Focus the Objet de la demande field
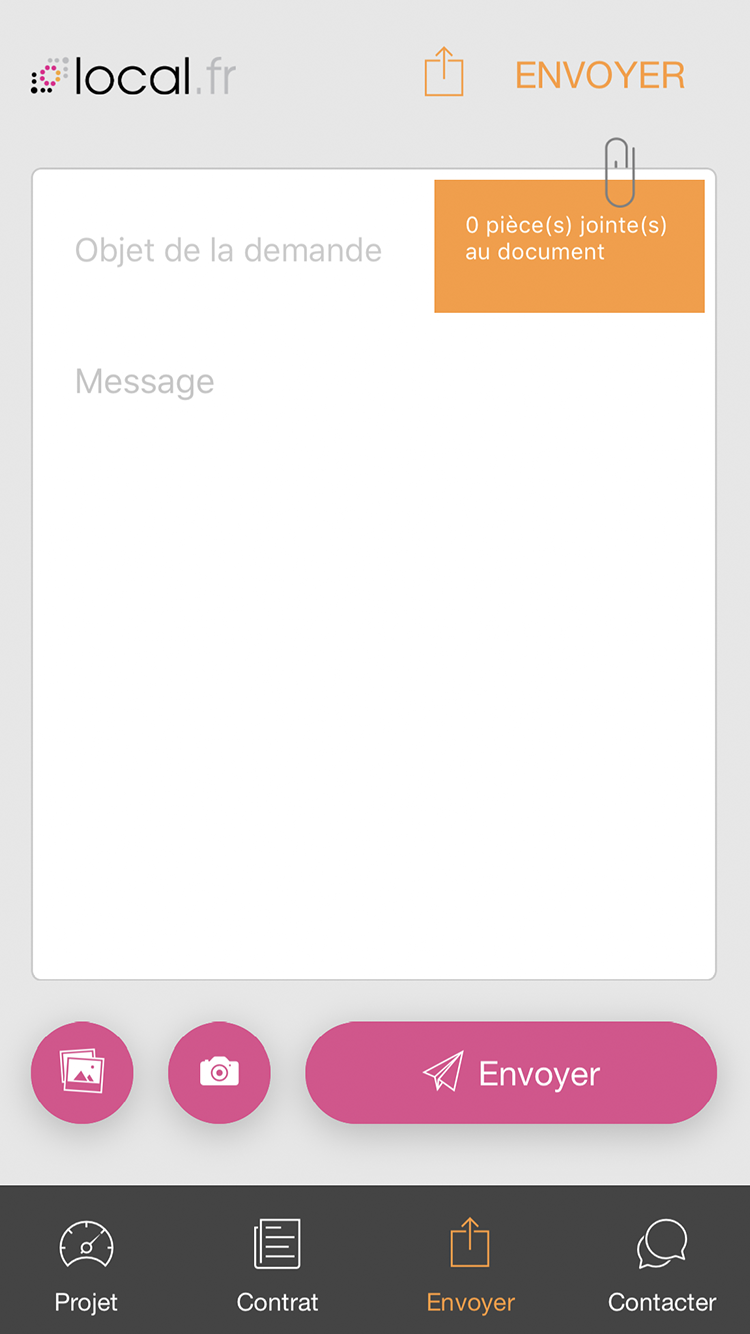This screenshot has width=750, height=1334. point(228,250)
